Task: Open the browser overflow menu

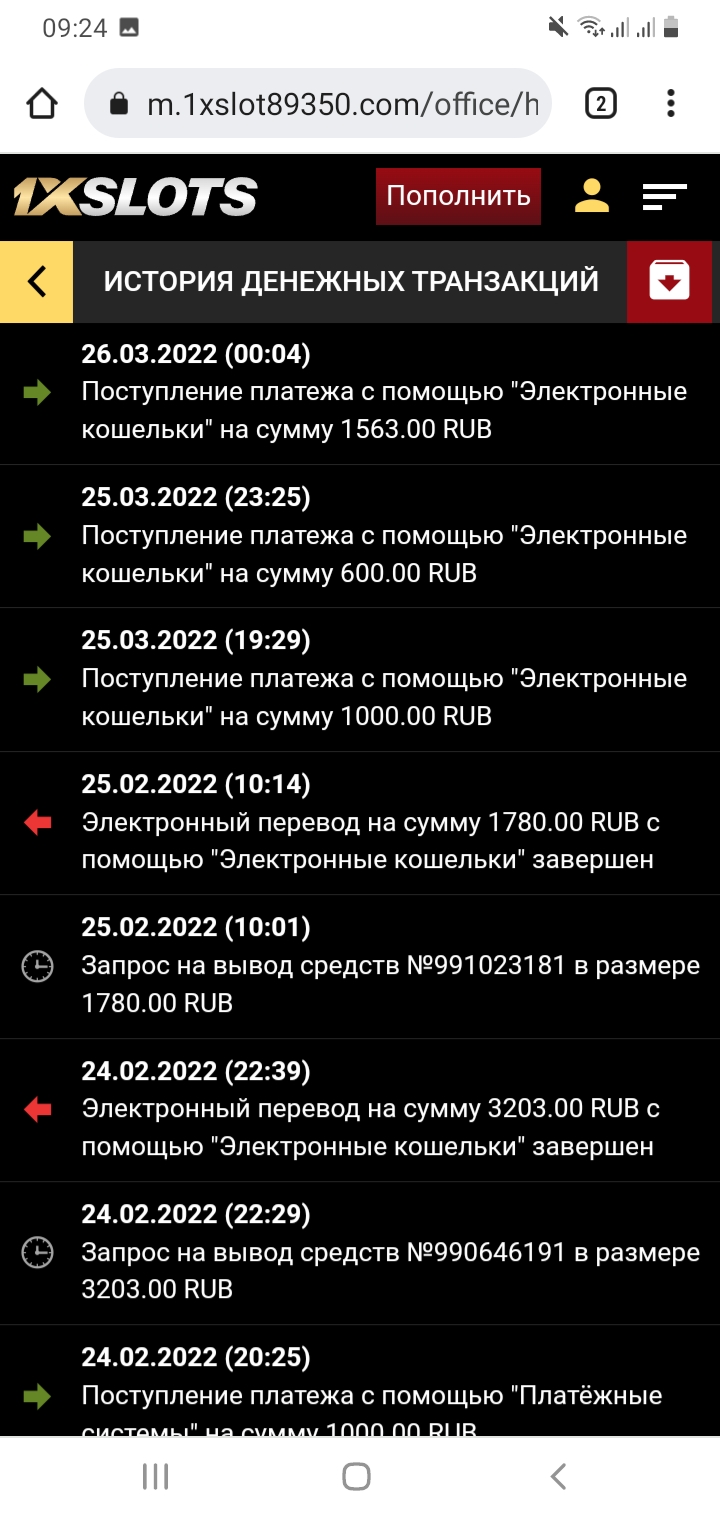Action: tap(670, 104)
